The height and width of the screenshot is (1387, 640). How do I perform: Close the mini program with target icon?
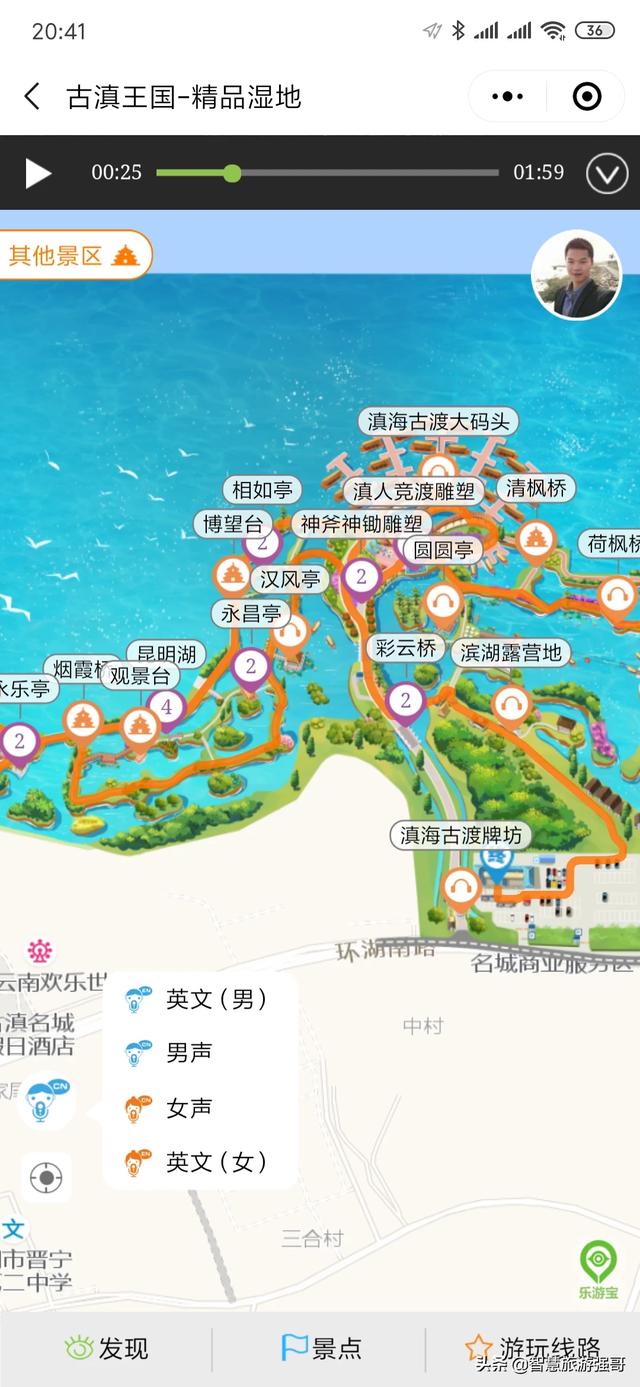(x=587, y=97)
